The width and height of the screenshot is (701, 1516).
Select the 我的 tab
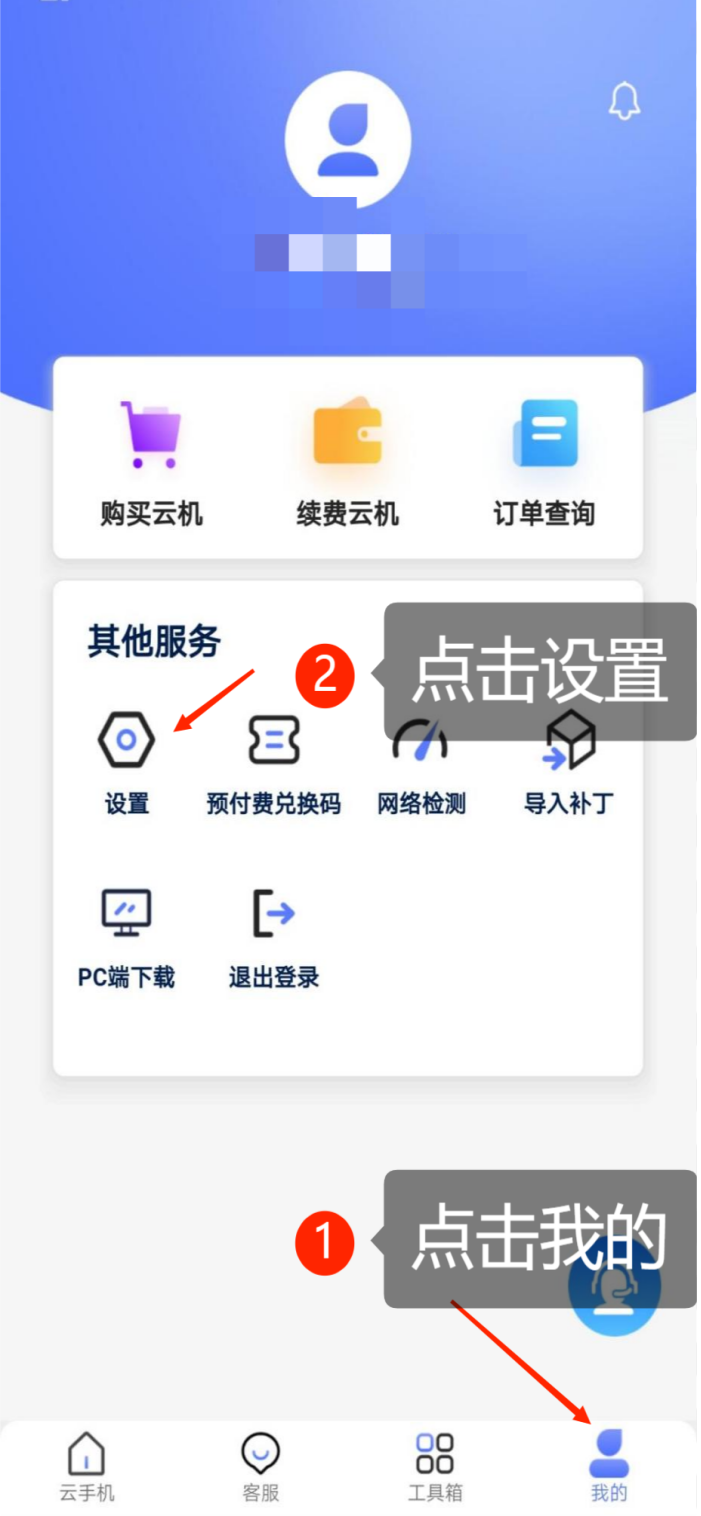click(609, 1467)
